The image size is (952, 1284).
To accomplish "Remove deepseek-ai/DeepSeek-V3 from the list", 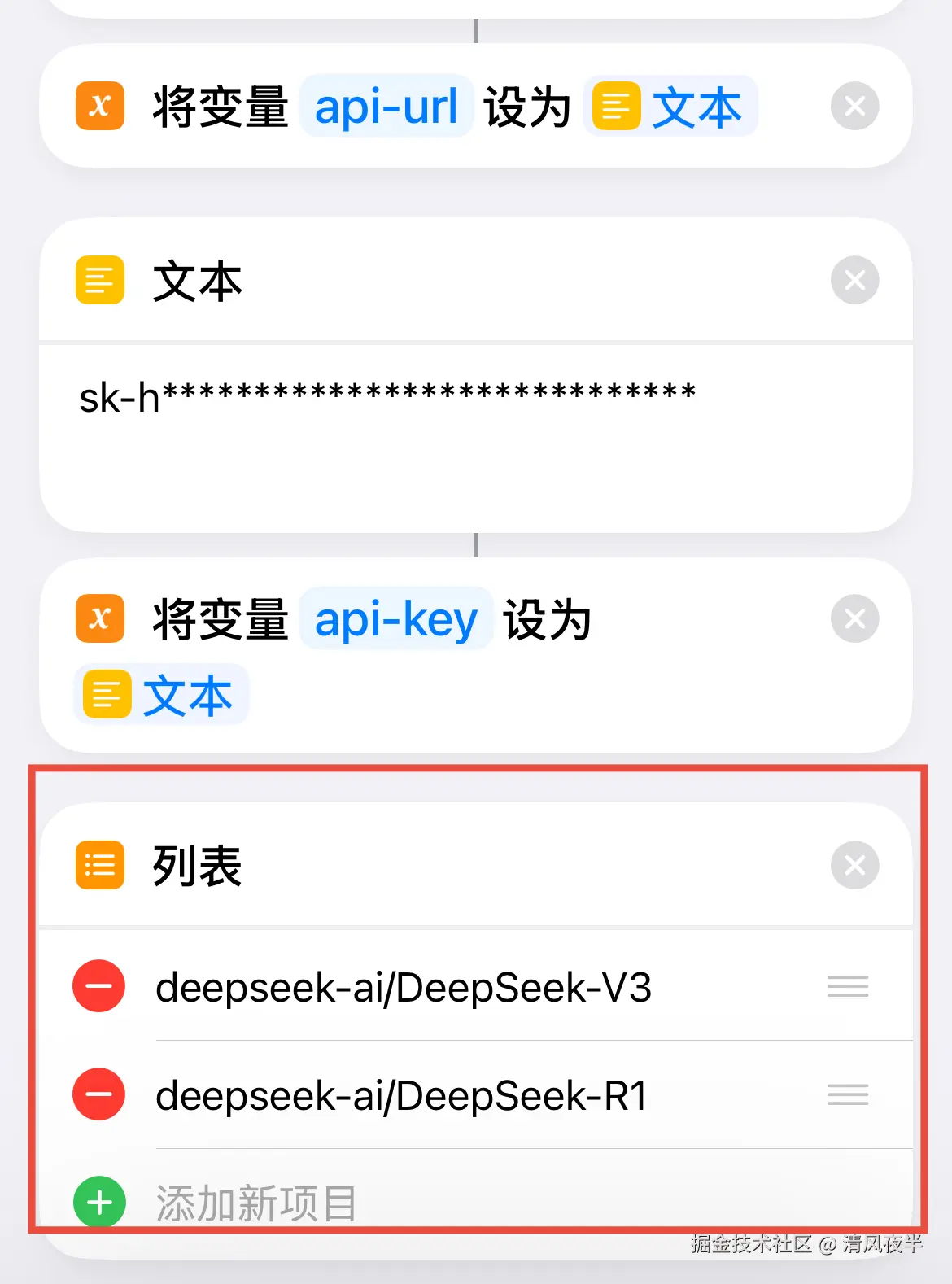I will (x=99, y=986).
